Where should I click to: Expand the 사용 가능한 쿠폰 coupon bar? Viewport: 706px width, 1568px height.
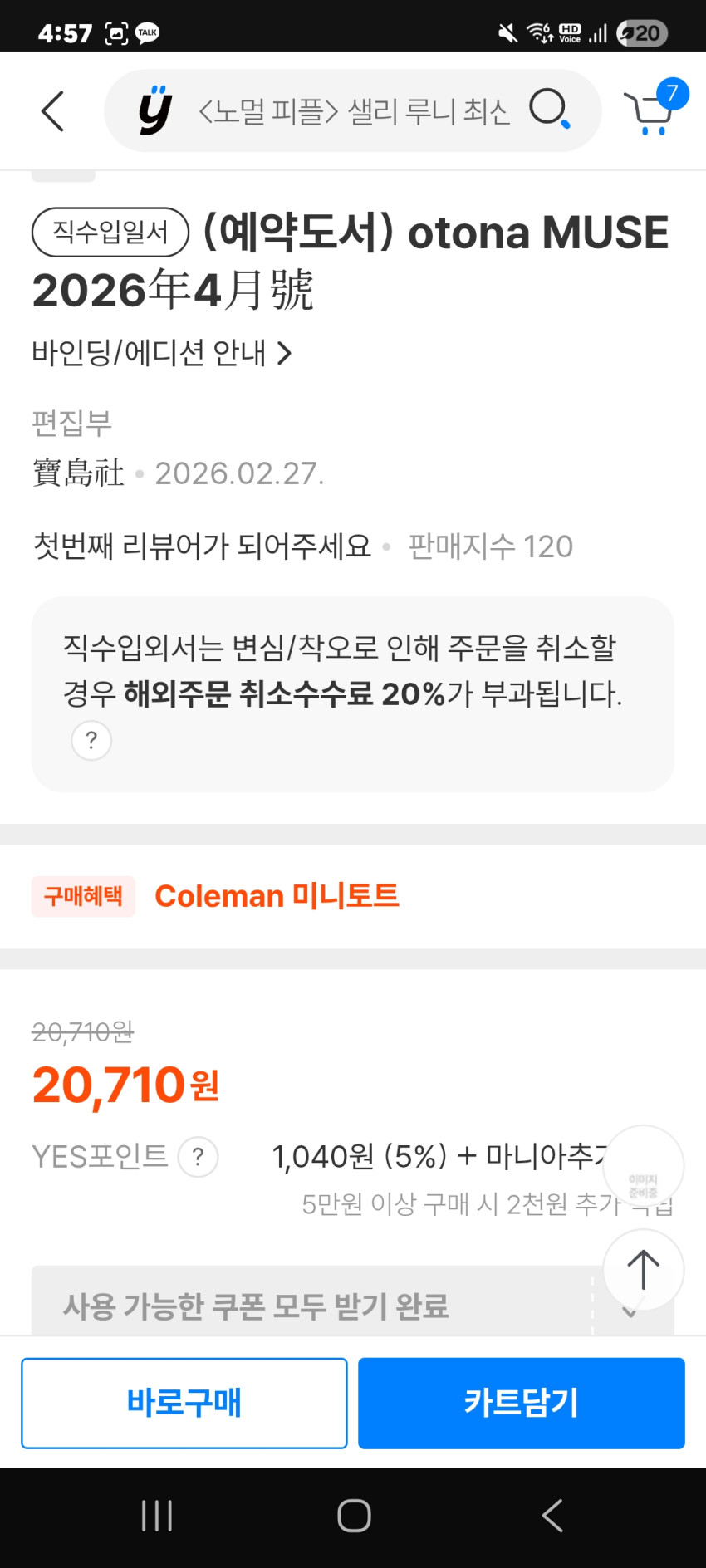353,1301
